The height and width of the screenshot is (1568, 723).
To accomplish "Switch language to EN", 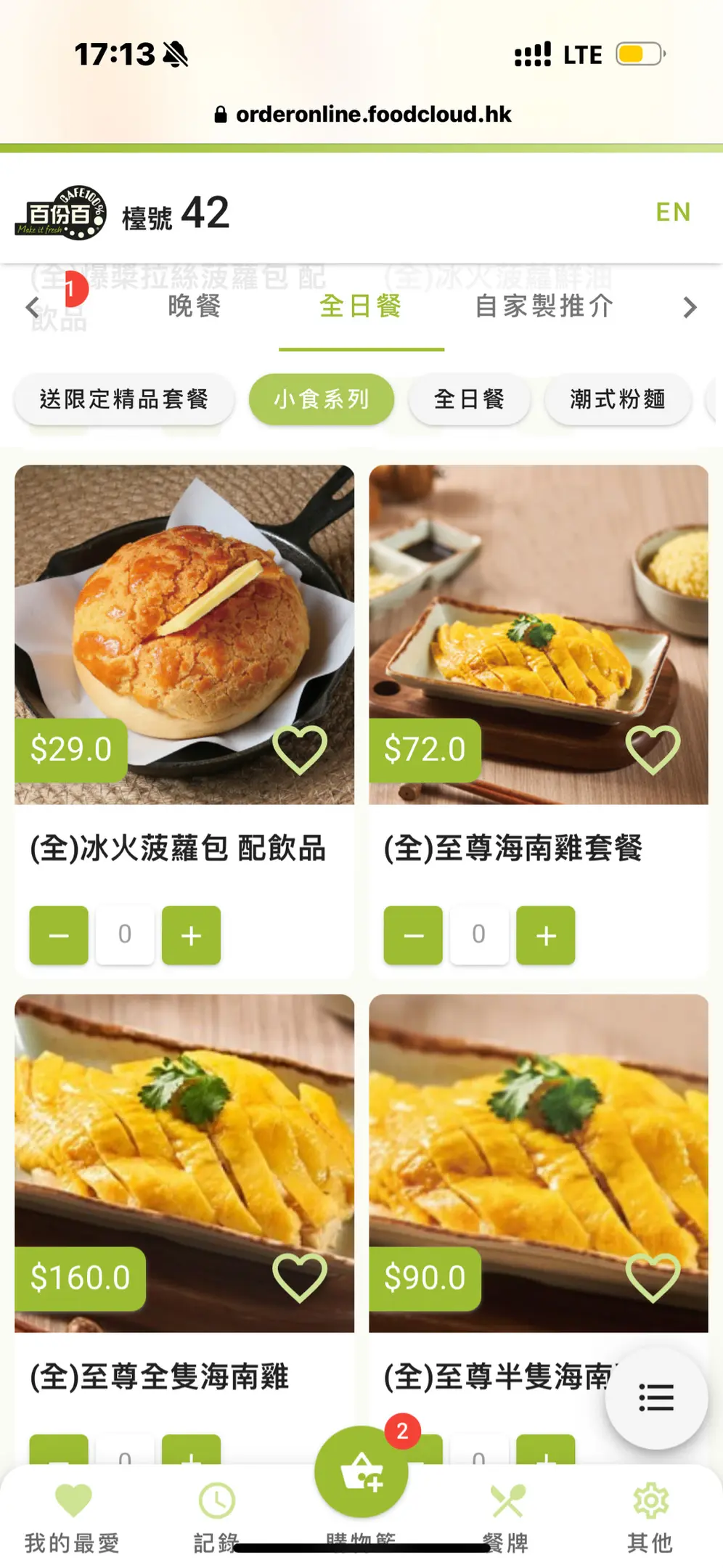I will pos(673,212).
